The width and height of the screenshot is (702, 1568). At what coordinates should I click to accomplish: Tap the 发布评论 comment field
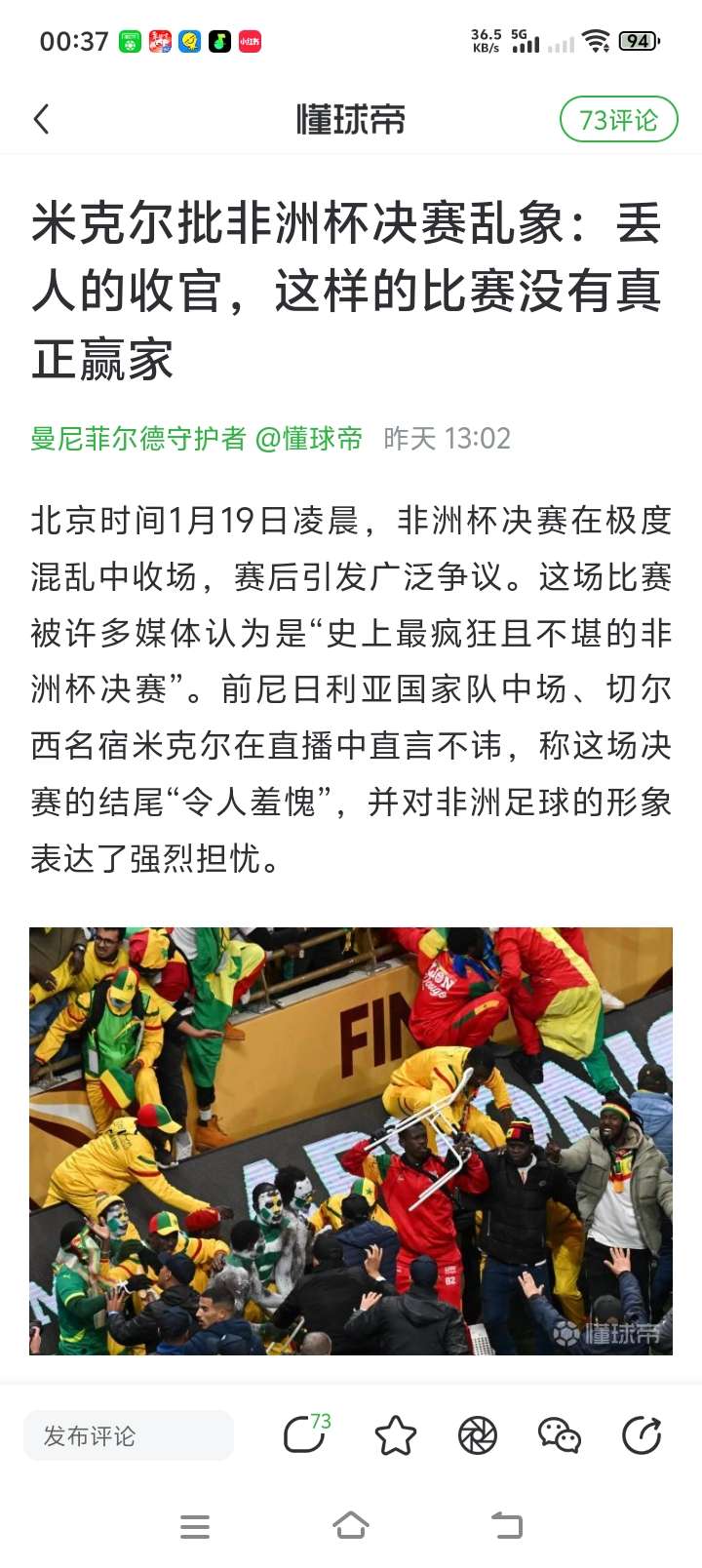point(129,1435)
